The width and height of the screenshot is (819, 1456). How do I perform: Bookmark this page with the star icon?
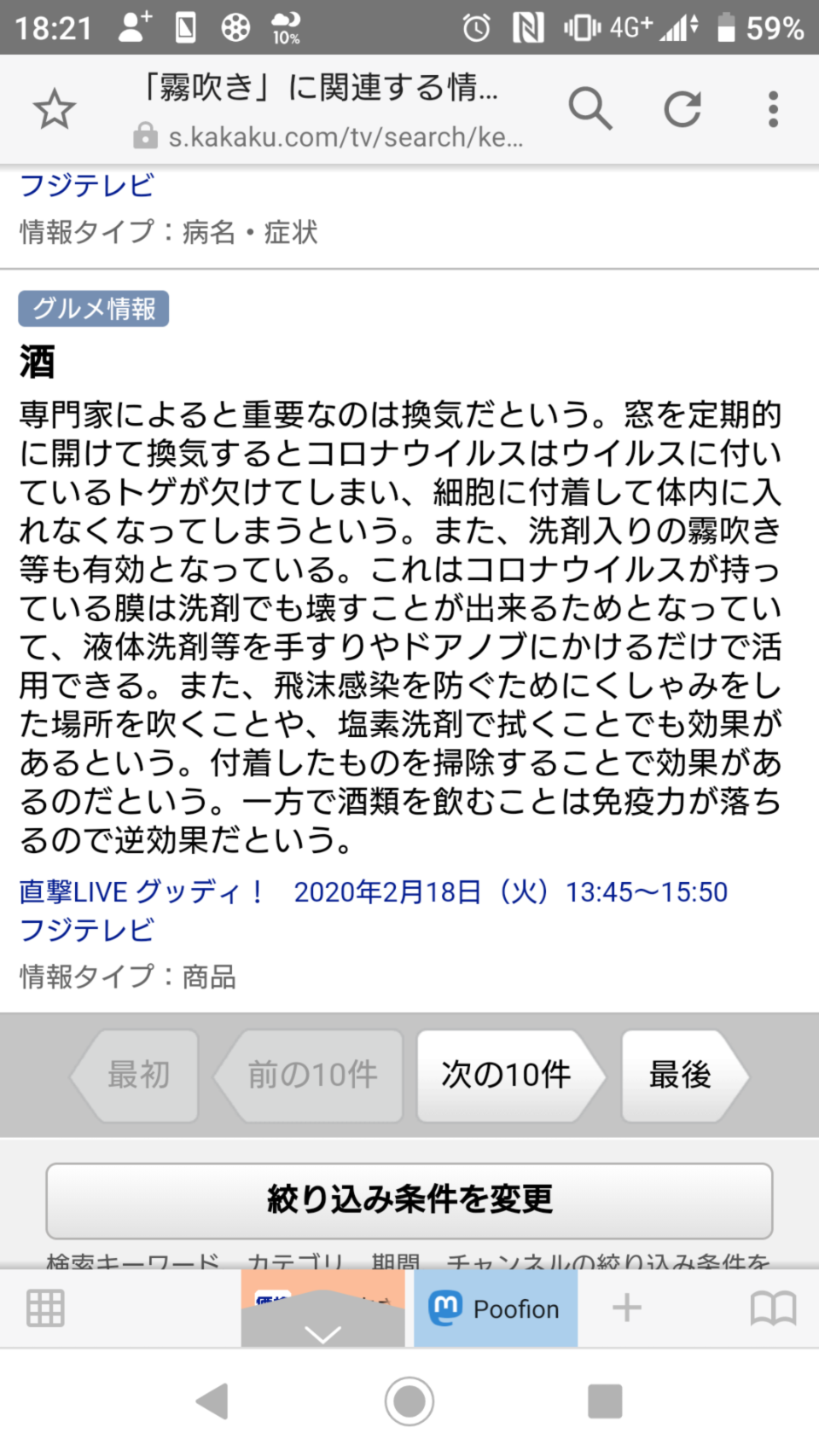click(x=55, y=109)
